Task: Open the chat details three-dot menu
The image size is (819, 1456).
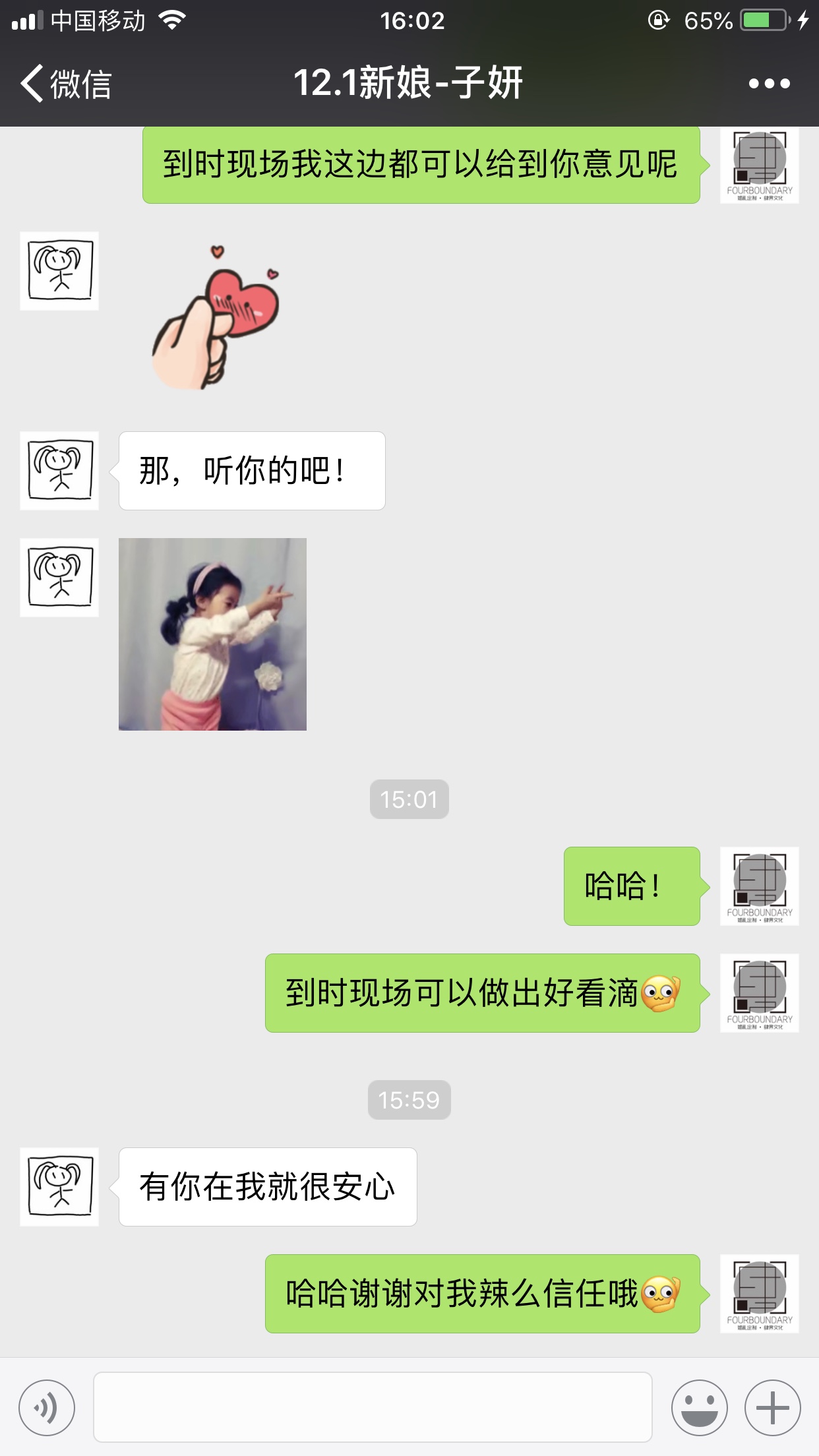Action: coord(769,84)
